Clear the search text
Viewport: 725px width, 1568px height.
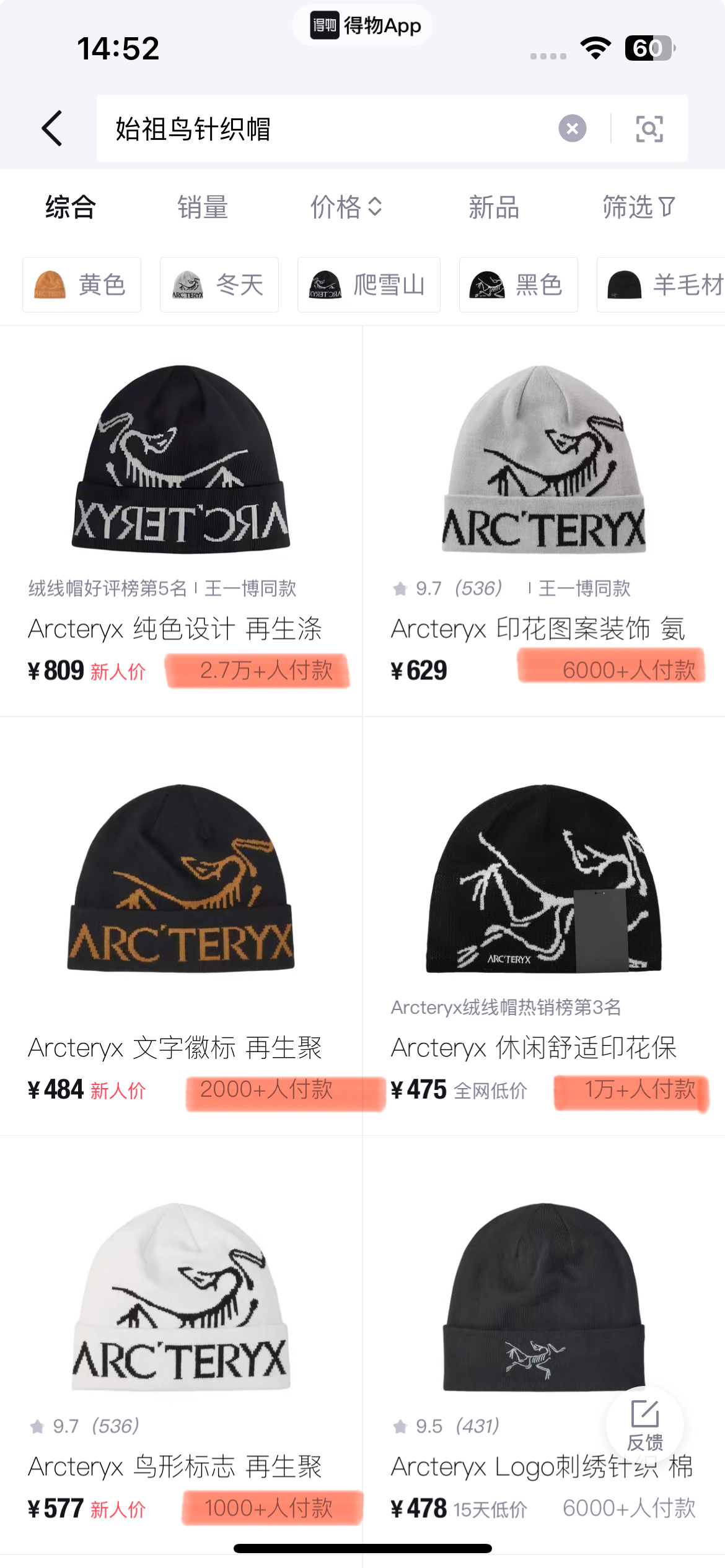[x=572, y=129]
